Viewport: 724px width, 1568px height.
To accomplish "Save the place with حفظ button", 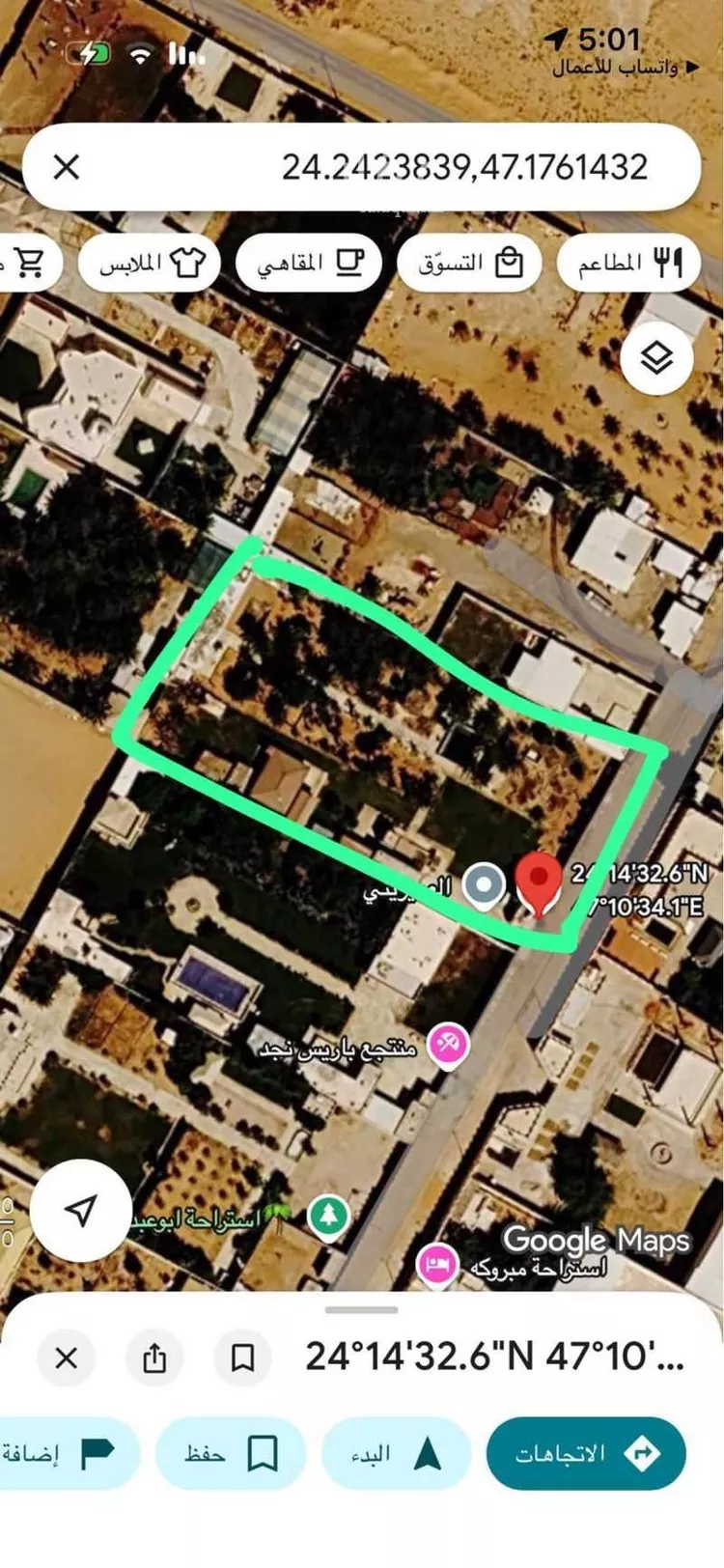I will 231,1453.
